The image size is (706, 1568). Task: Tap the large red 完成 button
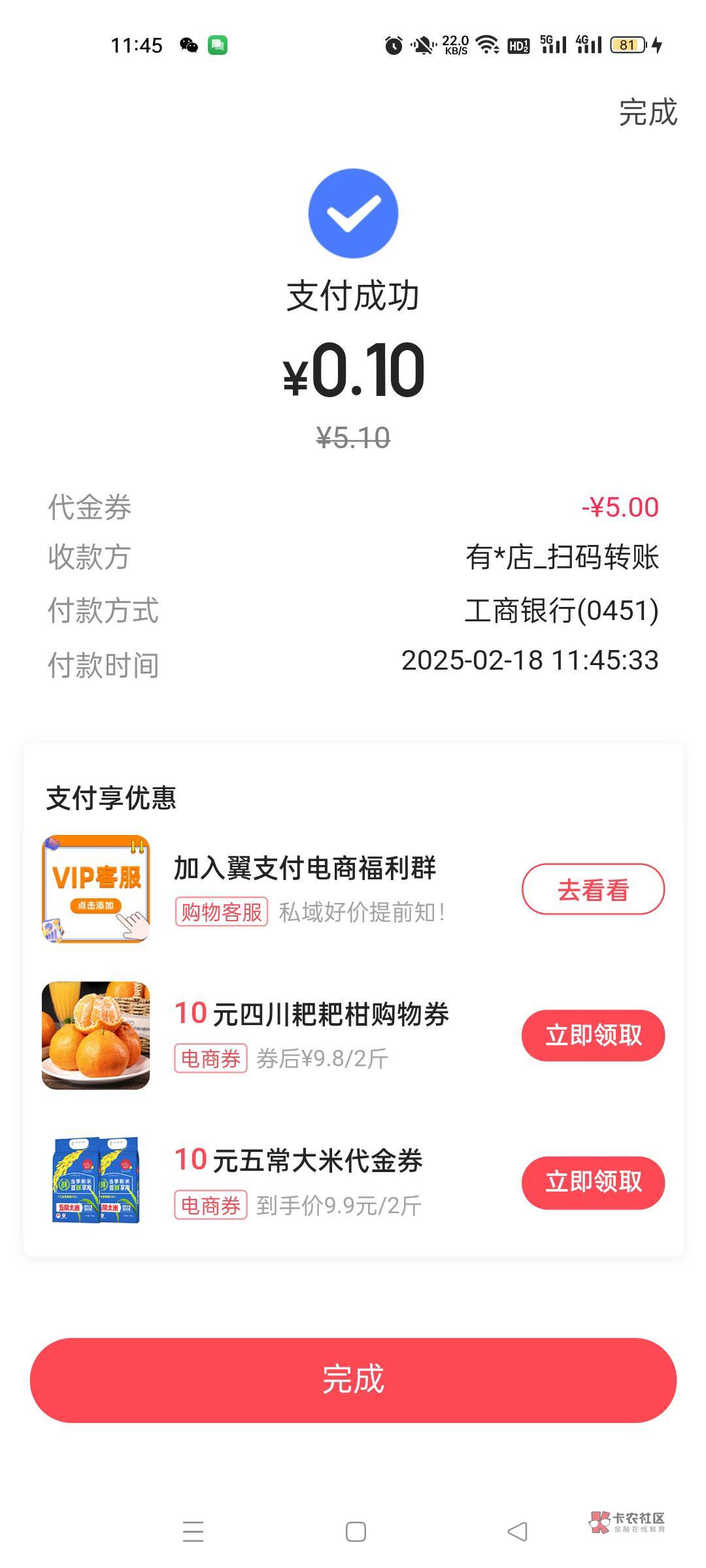click(353, 1379)
